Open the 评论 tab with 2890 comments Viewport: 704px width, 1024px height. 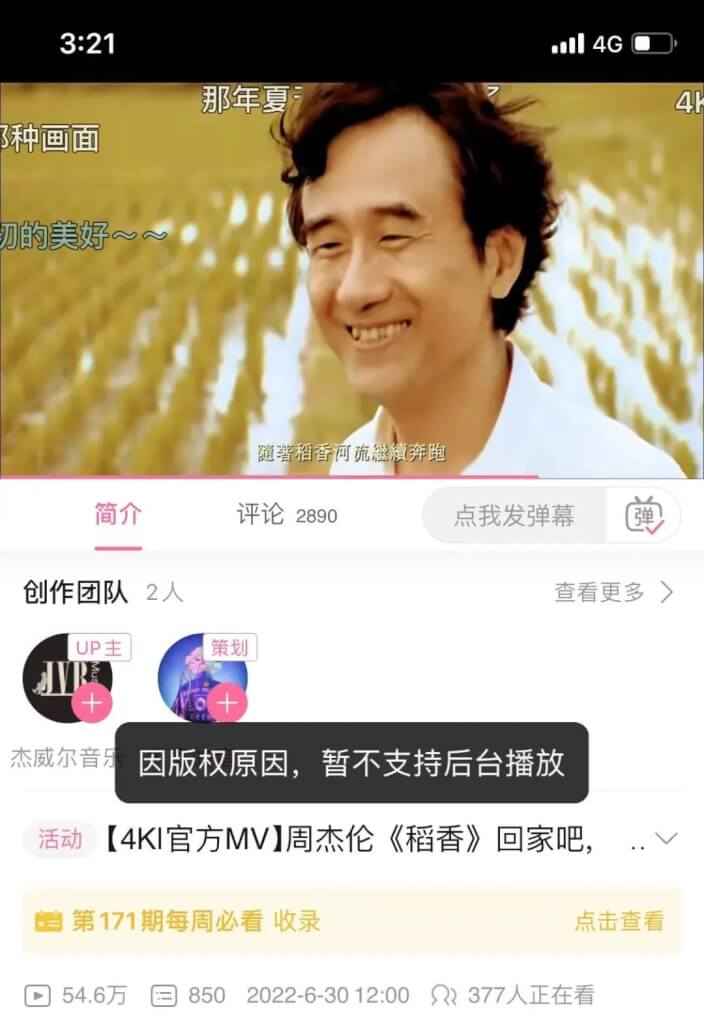(x=286, y=515)
